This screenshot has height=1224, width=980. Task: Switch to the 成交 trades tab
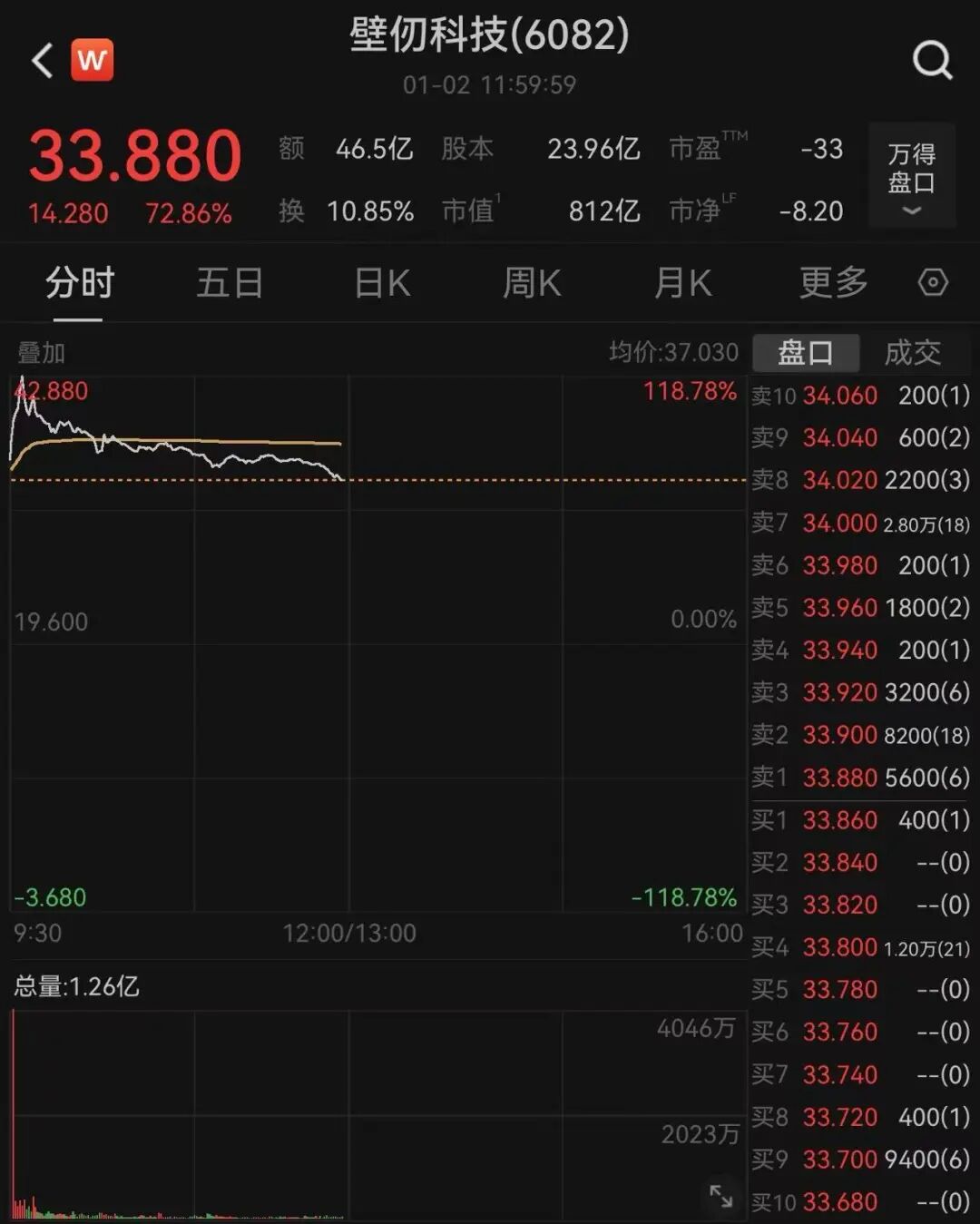click(x=912, y=352)
